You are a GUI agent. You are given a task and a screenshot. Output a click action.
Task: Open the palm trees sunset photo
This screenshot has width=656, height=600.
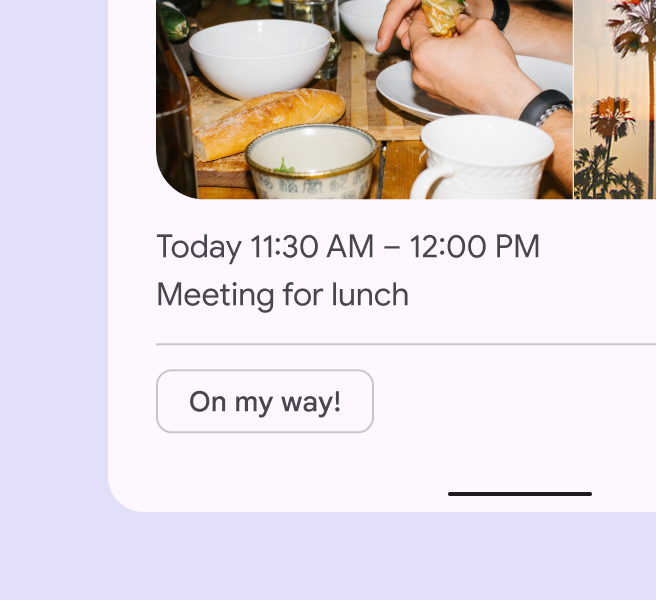[615, 98]
